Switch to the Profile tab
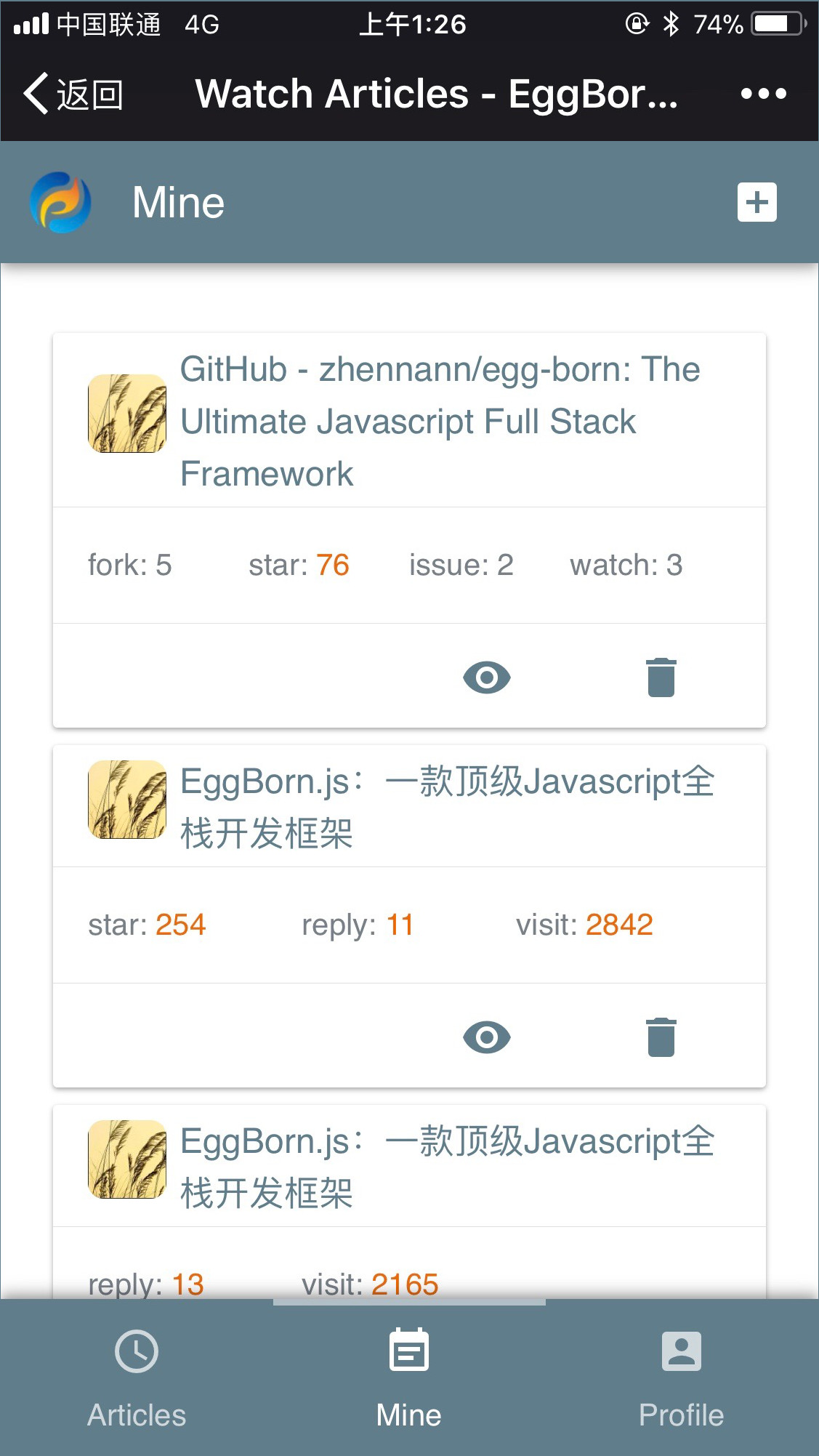 click(682, 1378)
